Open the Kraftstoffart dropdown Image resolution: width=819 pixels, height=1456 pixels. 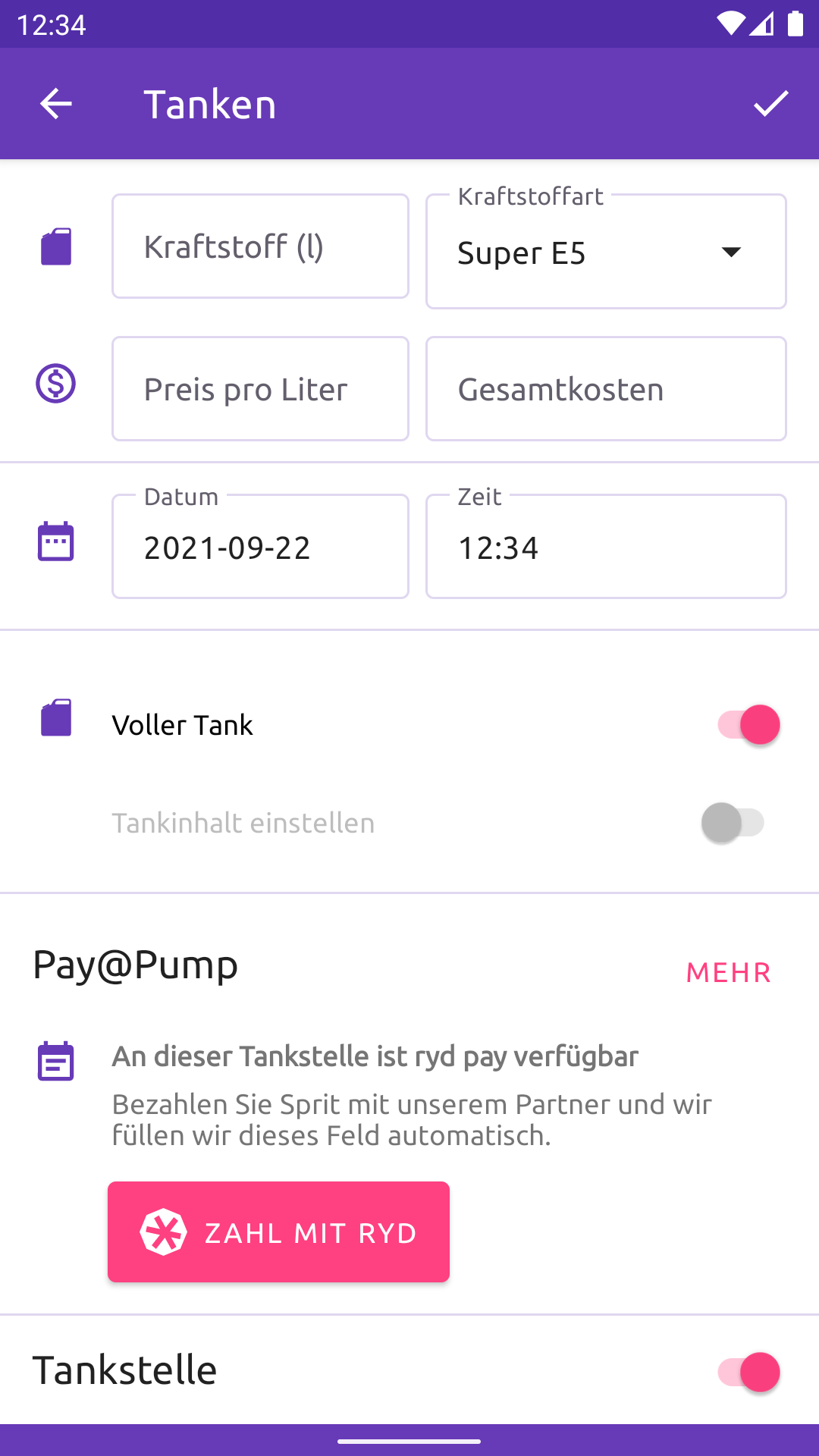605,253
